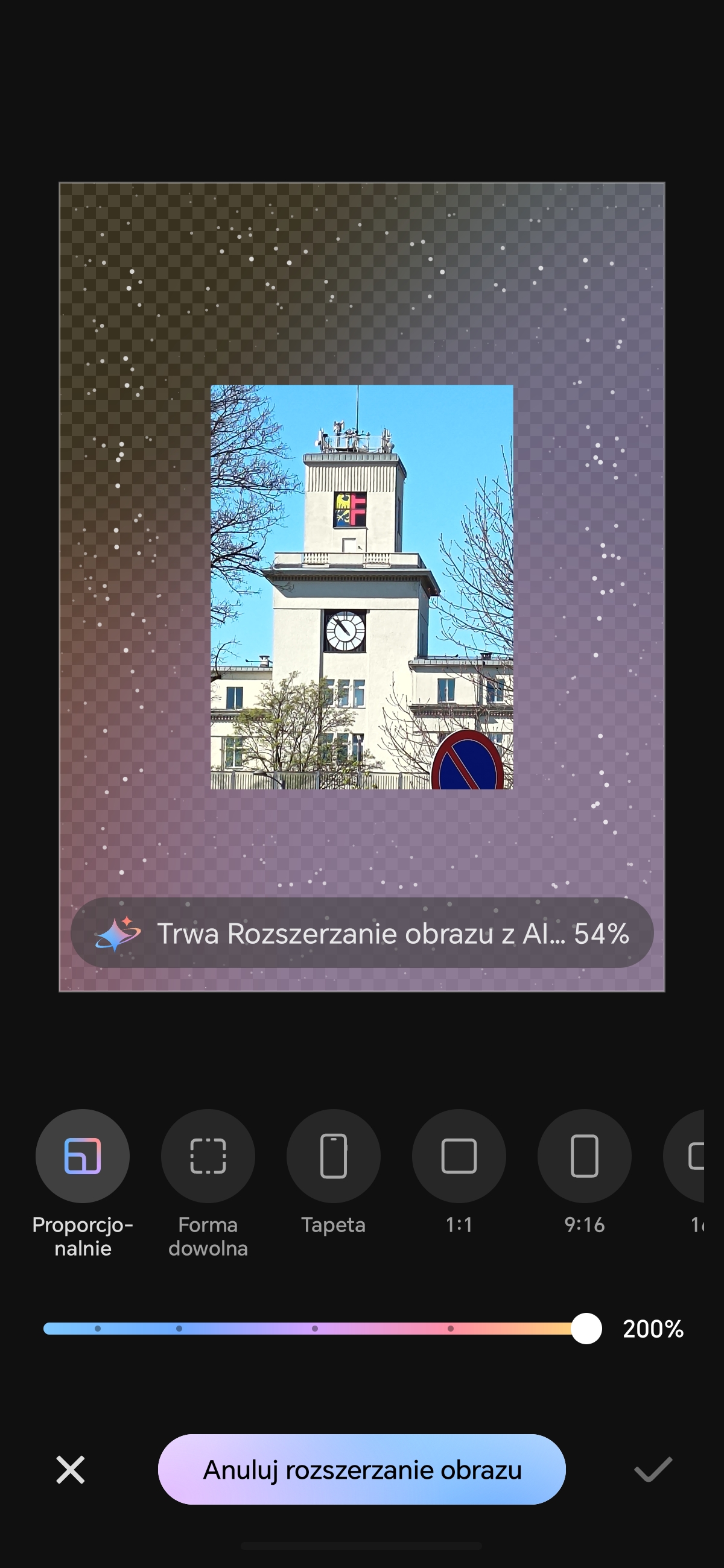The width and height of the screenshot is (724, 1568).
Task: Close the editor with the X icon
Action: point(71,1470)
